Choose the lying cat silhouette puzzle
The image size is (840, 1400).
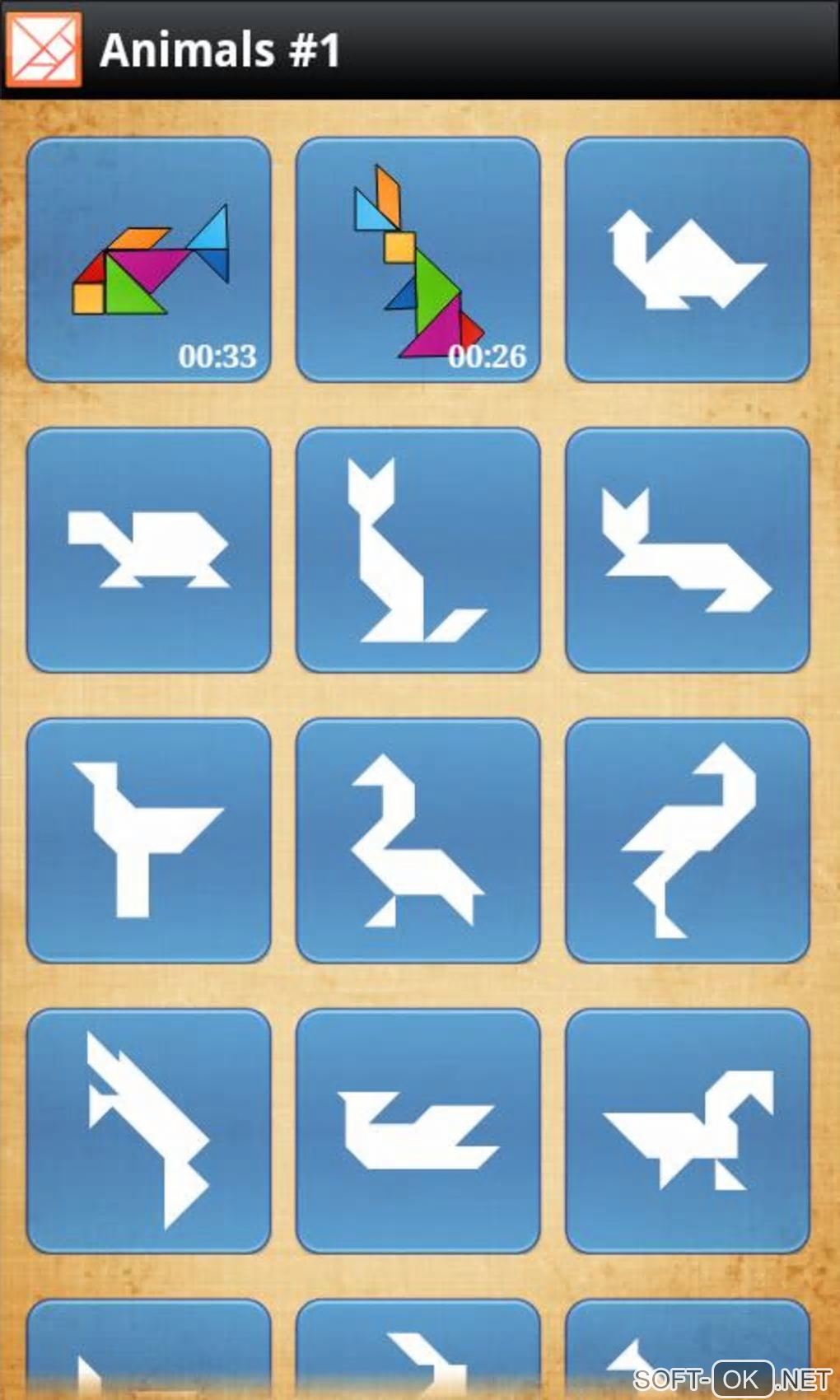[x=687, y=549]
